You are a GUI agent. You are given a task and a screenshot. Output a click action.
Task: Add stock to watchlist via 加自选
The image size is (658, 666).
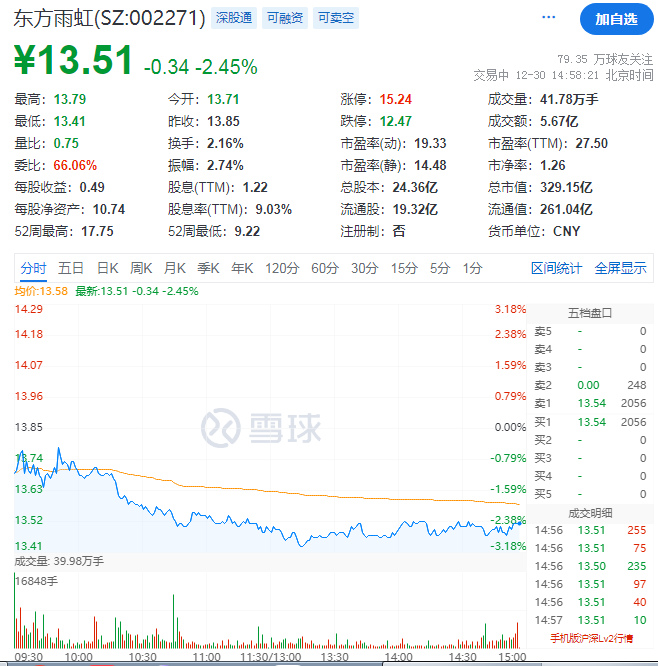[x=616, y=19]
